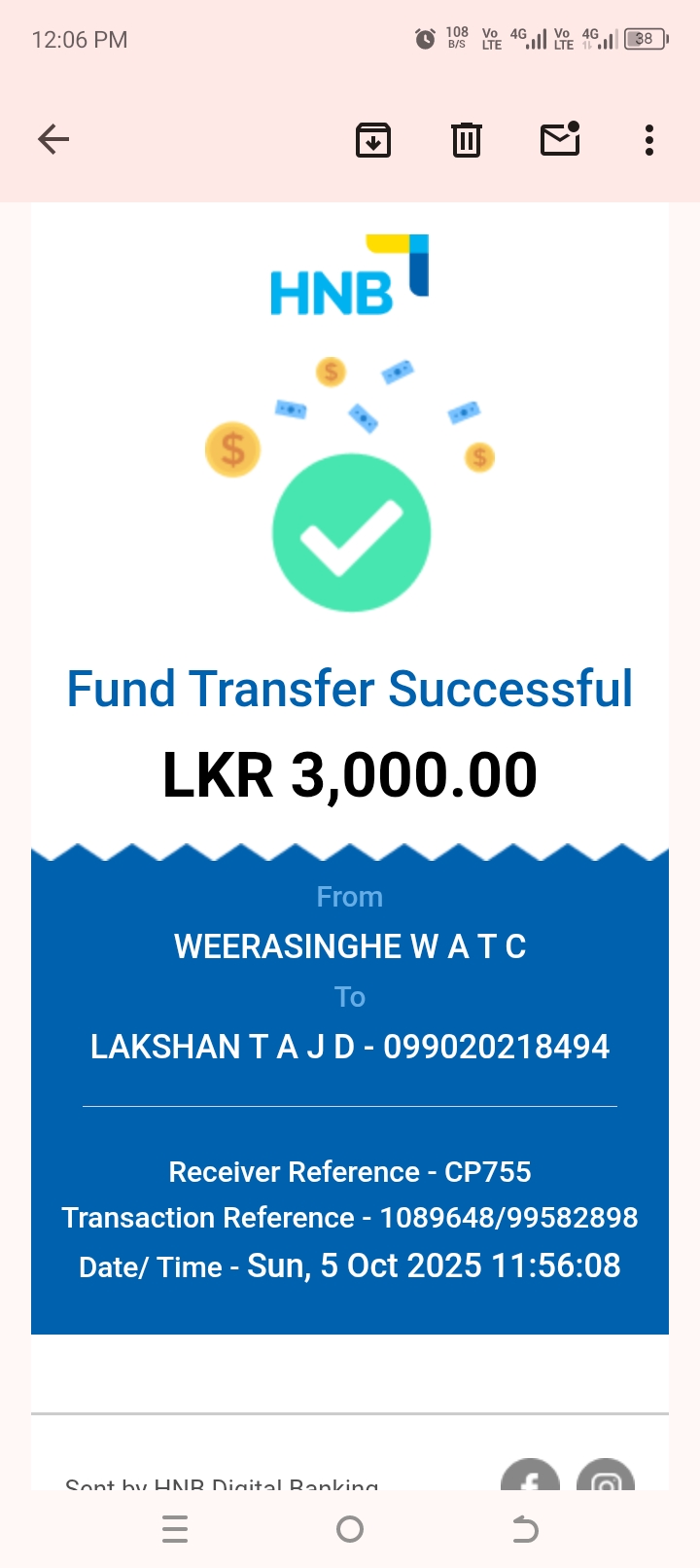Open HNB's Instagram page link
Viewport: 700px width, 1568px height.
coord(606,1477)
